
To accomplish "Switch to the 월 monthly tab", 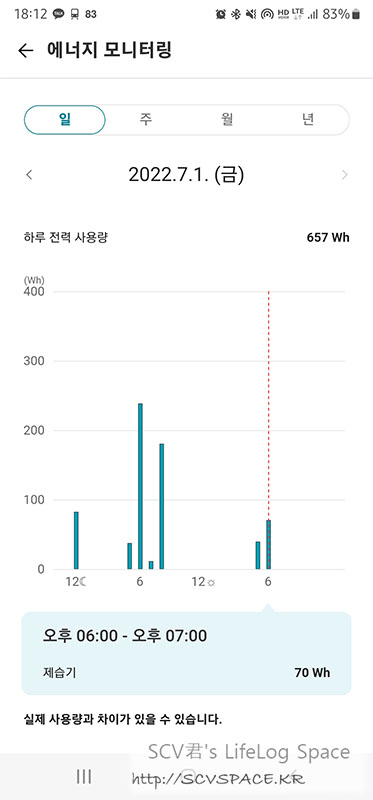I will tap(227, 120).
